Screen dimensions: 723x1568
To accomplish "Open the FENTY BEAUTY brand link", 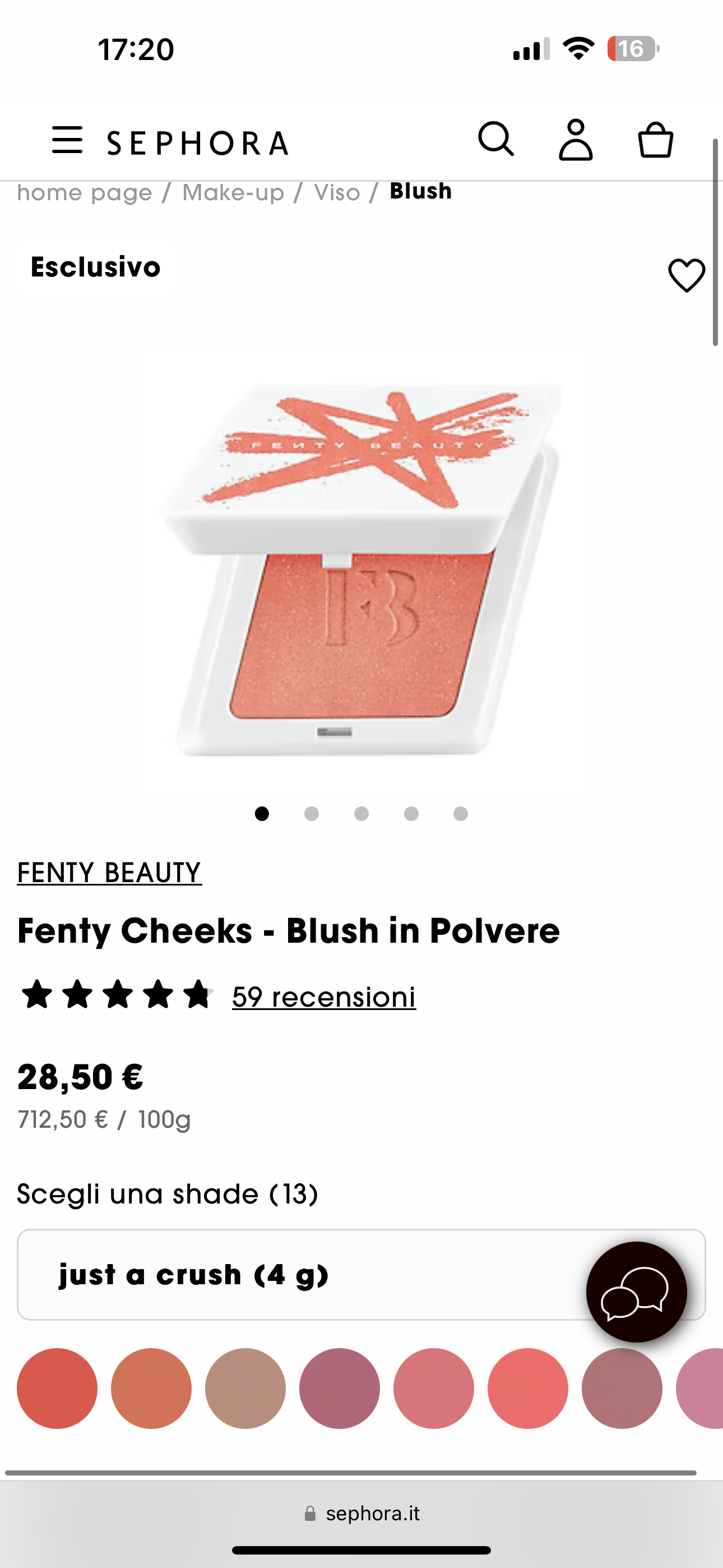I will point(109,872).
